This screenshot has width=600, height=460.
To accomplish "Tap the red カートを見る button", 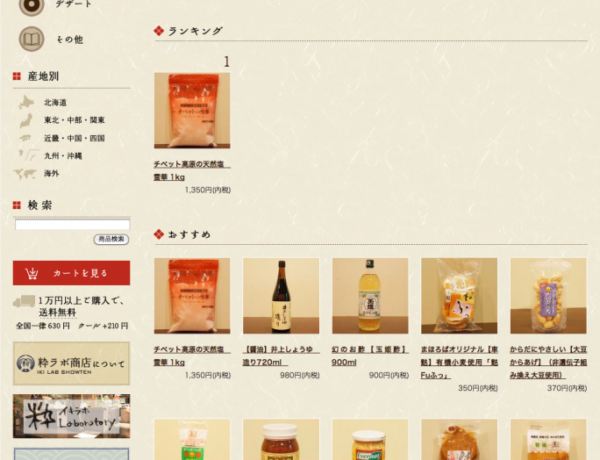I will (71, 273).
